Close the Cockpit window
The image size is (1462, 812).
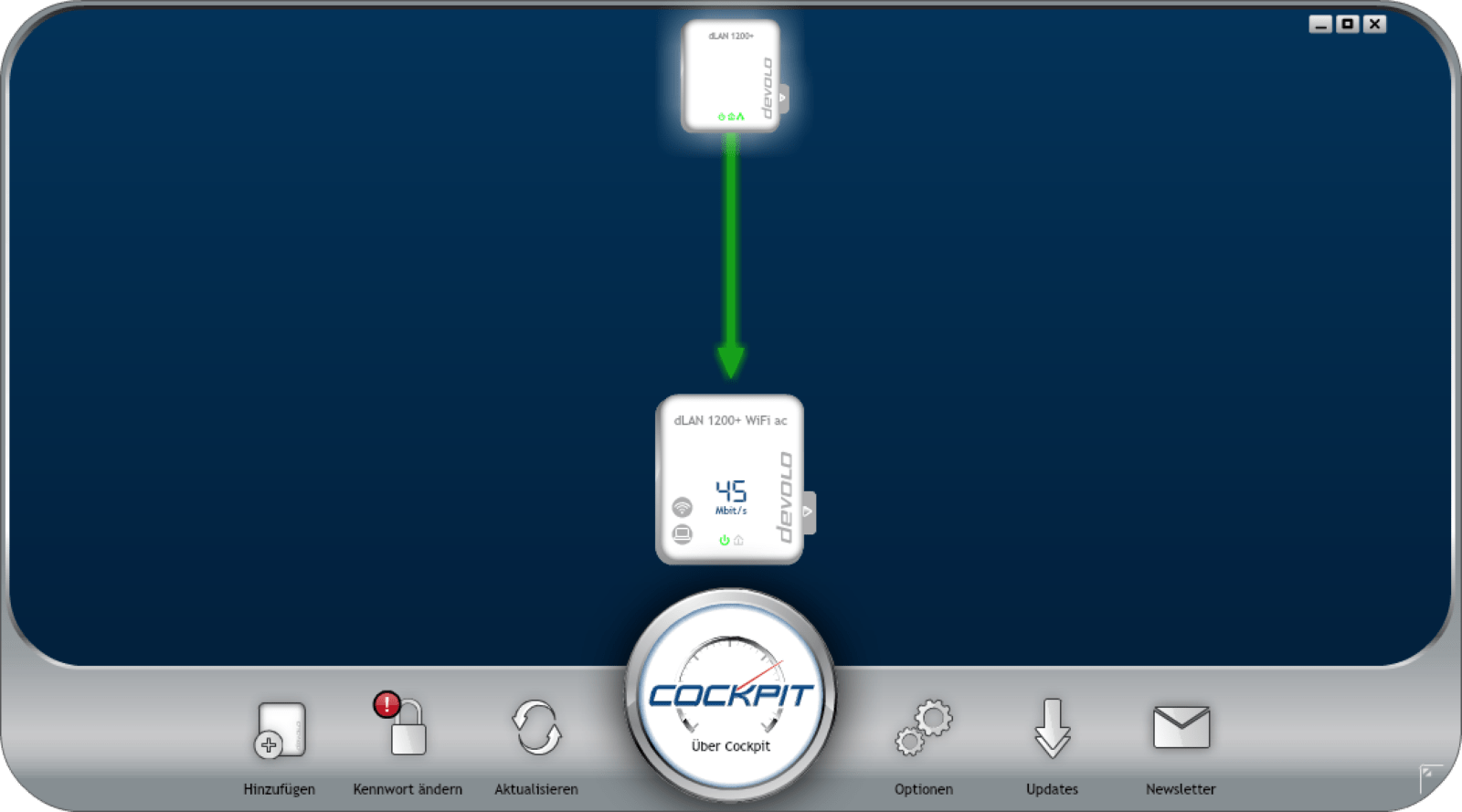(1374, 25)
